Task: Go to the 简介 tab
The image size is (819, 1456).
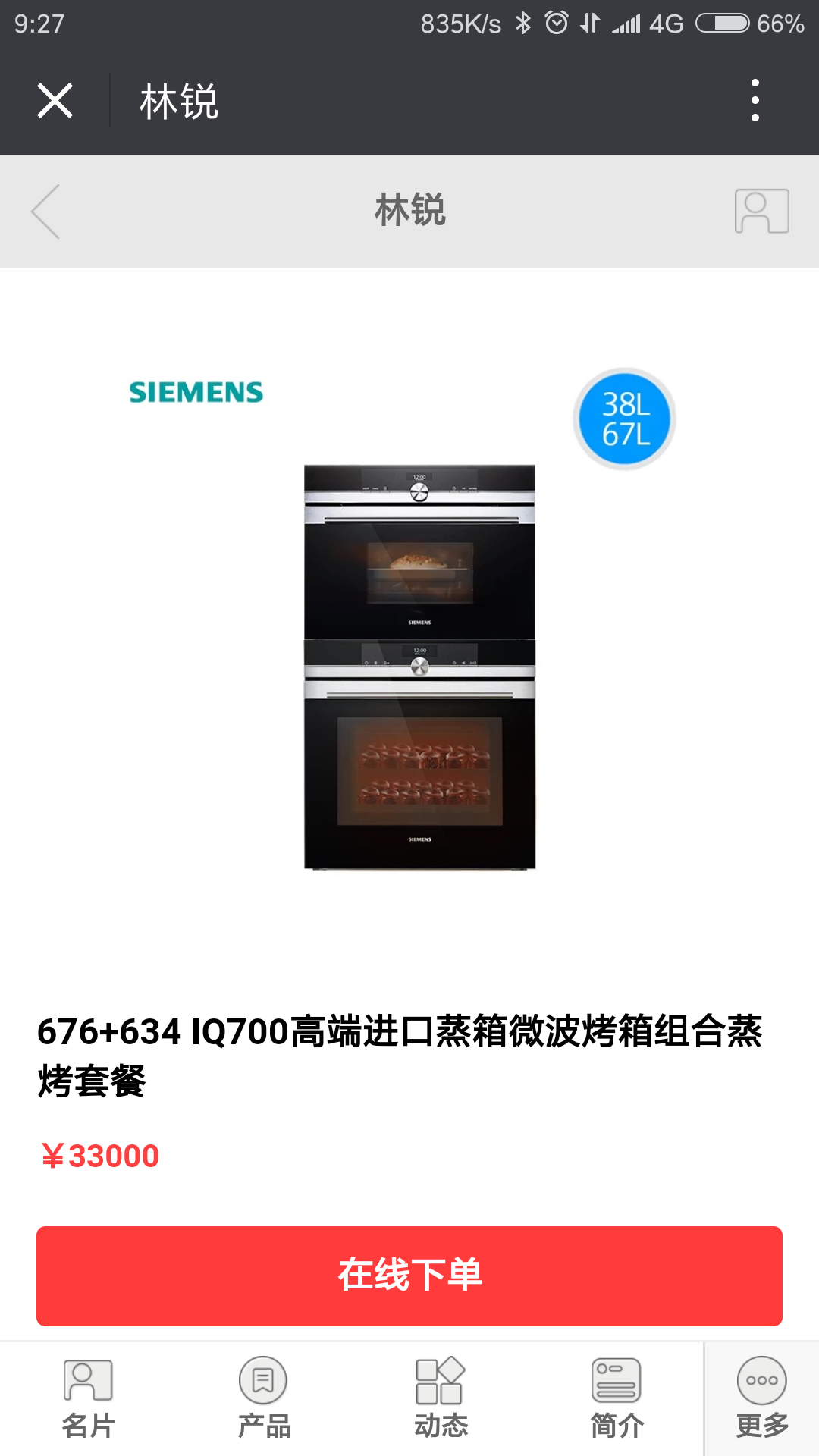Action: coord(617,1398)
